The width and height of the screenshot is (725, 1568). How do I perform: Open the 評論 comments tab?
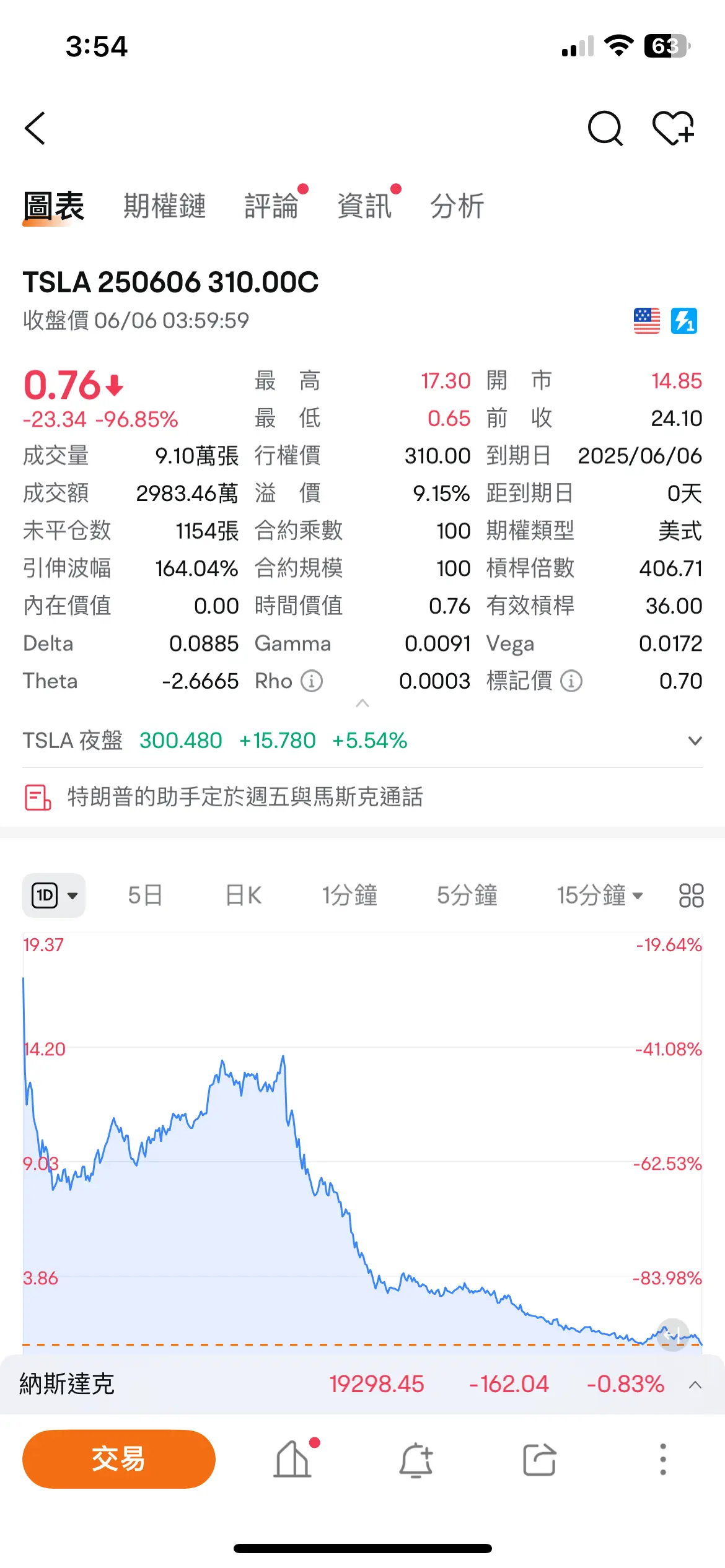(x=271, y=206)
